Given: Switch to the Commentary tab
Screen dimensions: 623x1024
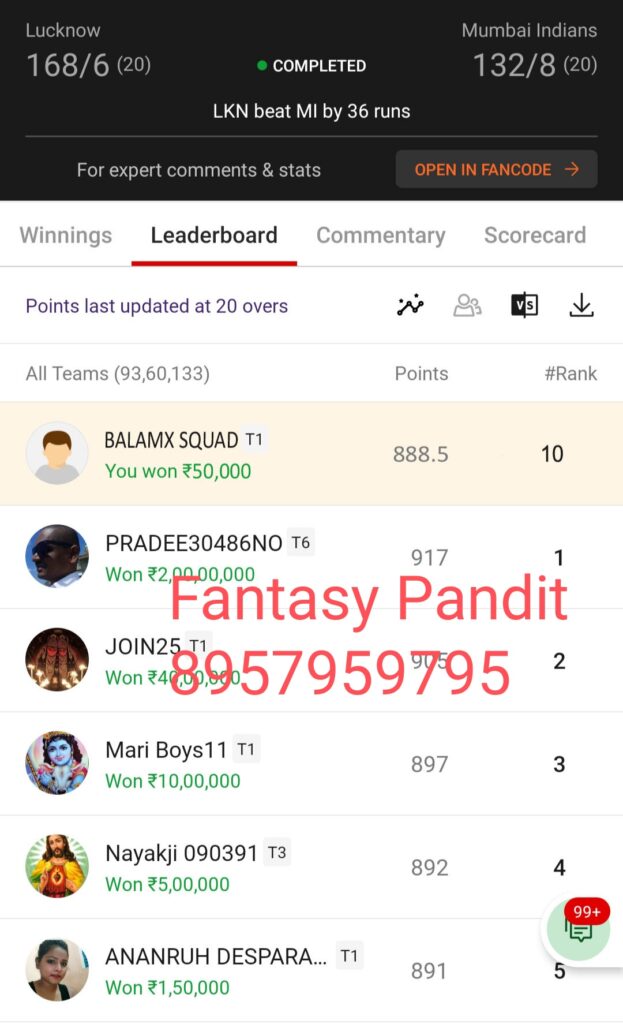Looking at the screenshot, I should point(380,235).
